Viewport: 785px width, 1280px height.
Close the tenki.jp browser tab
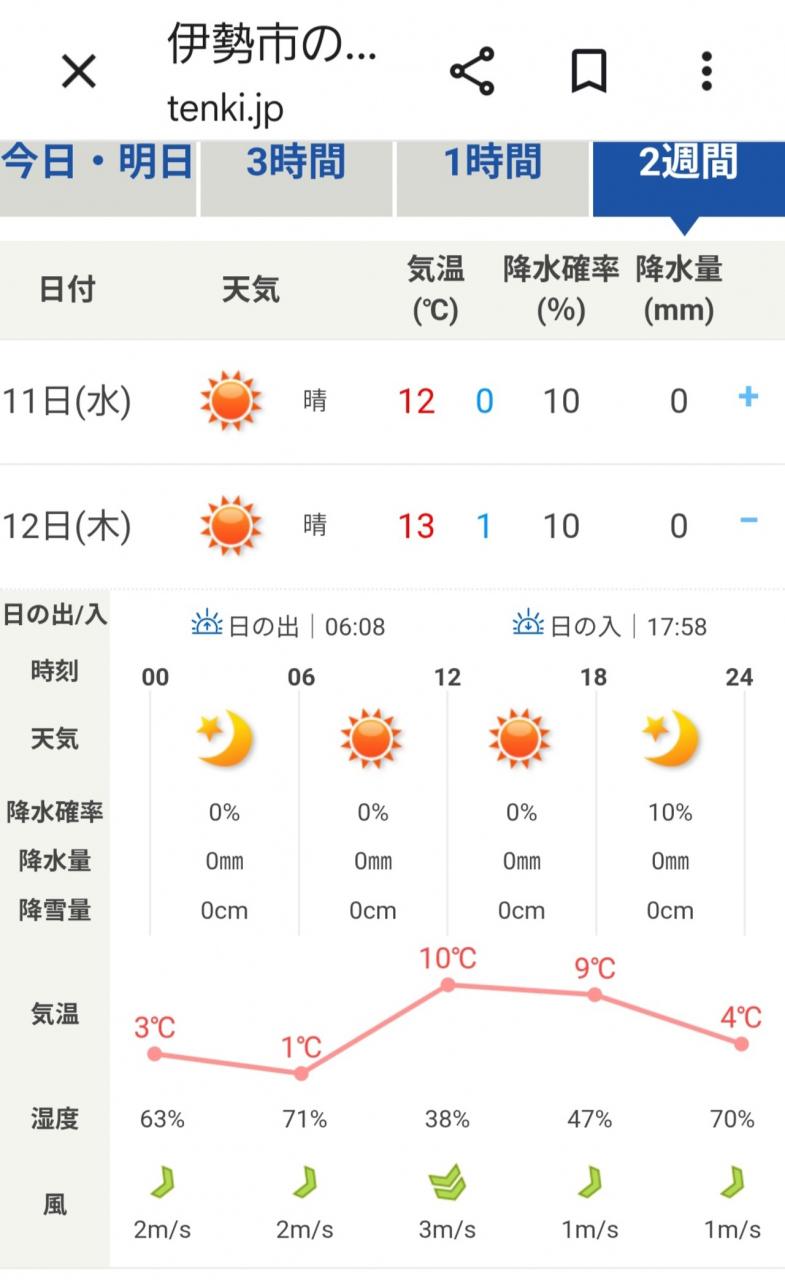(x=78, y=72)
